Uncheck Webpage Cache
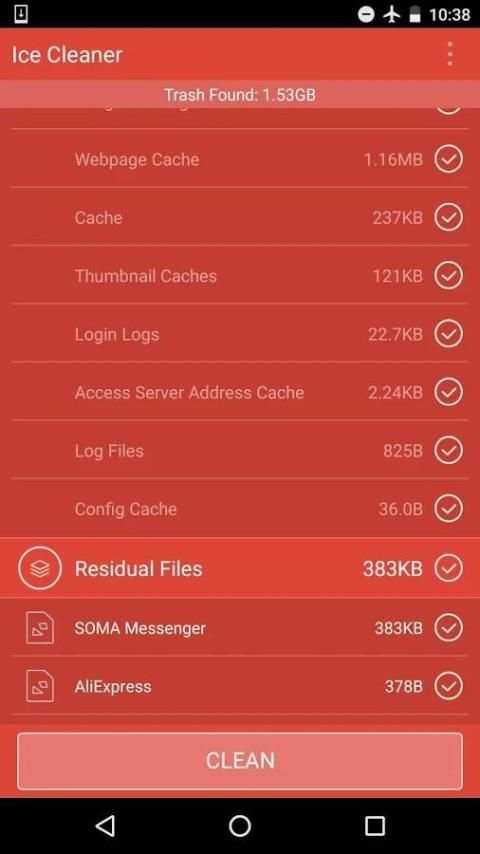The width and height of the screenshot is (480, 854). tap(448, 159)
